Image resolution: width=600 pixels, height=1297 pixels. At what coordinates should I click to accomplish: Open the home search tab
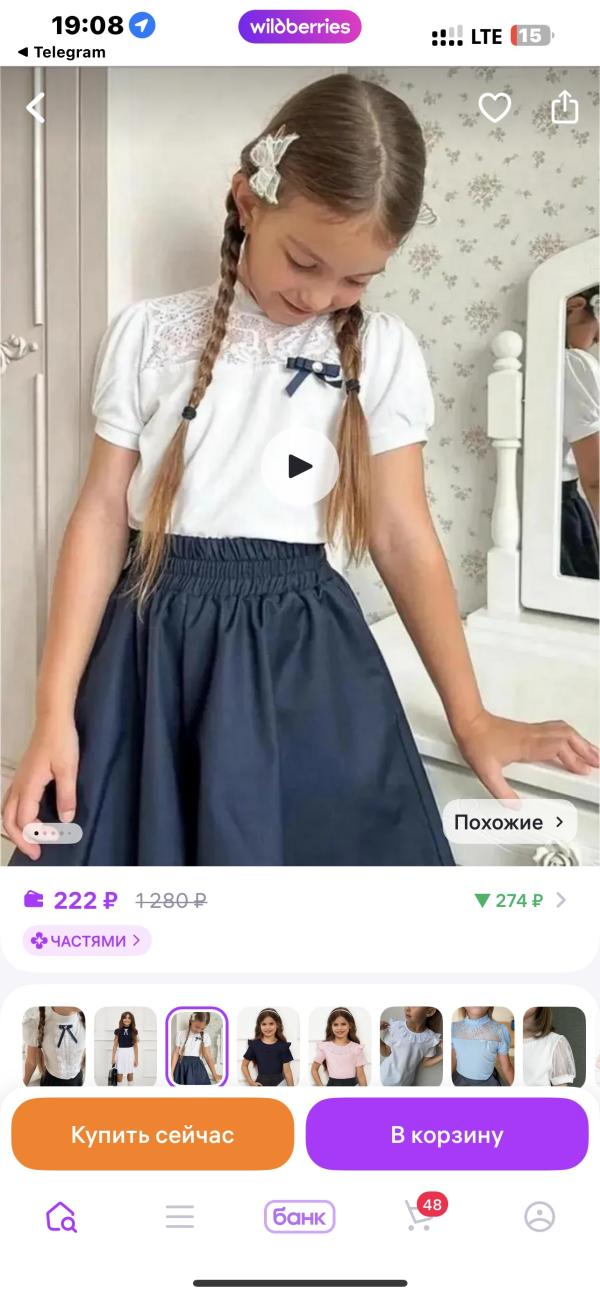(61, 1217)
